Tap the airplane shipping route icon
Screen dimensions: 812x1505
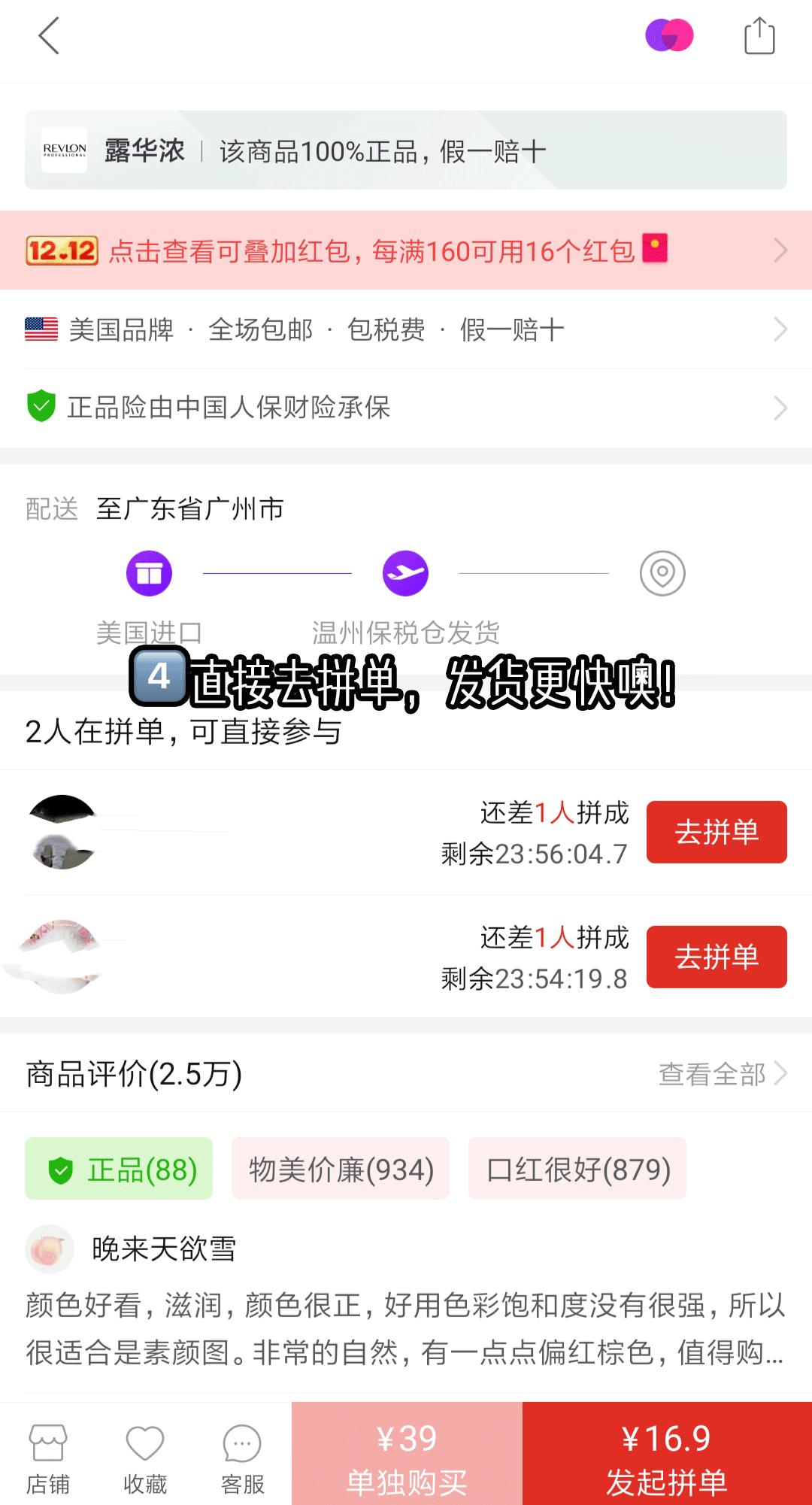pyautogui.click(x=405, y=572)
